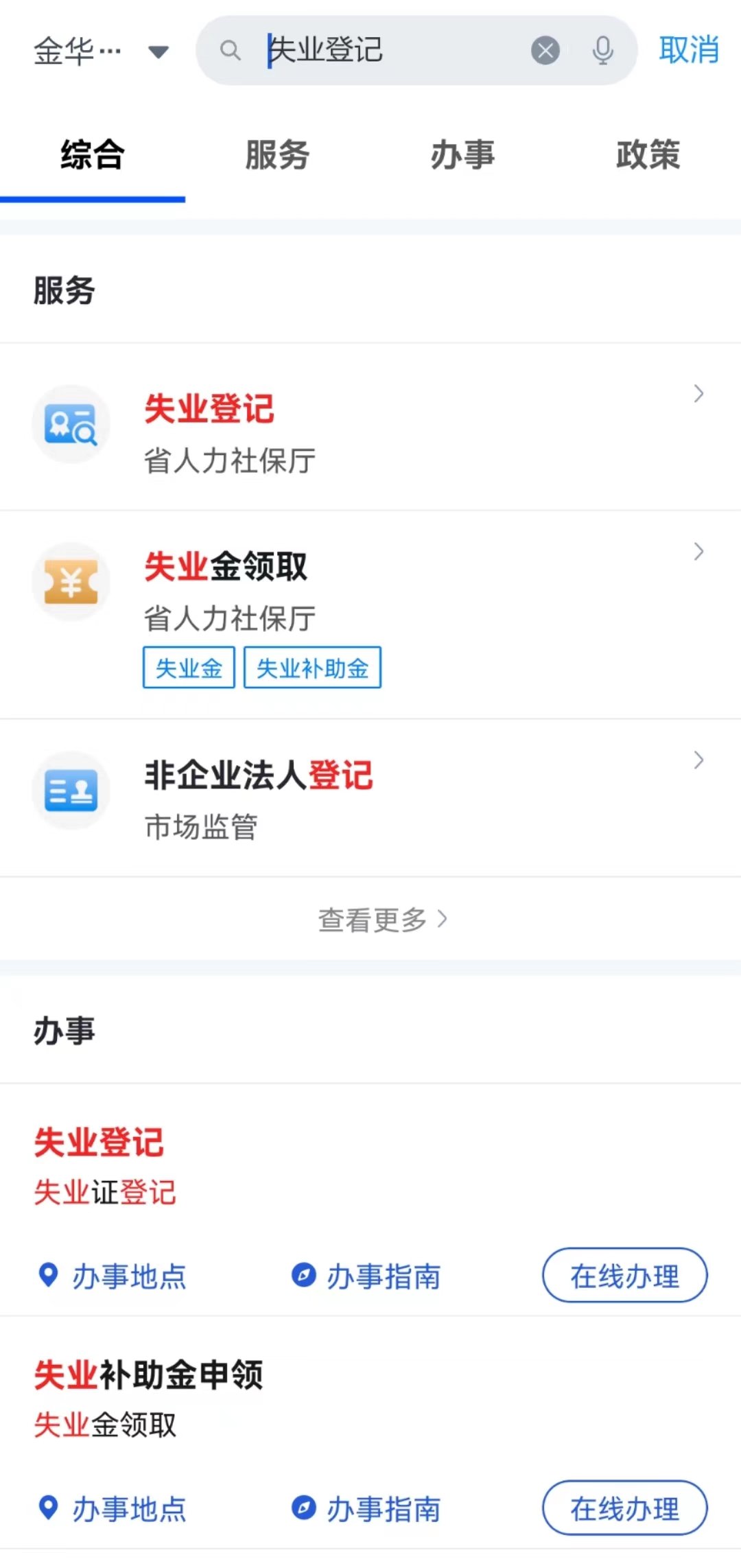This screenshot has height=1568, width=741.
Task: Open the 金华 city selector dropdown
Action: coord(100,51)
